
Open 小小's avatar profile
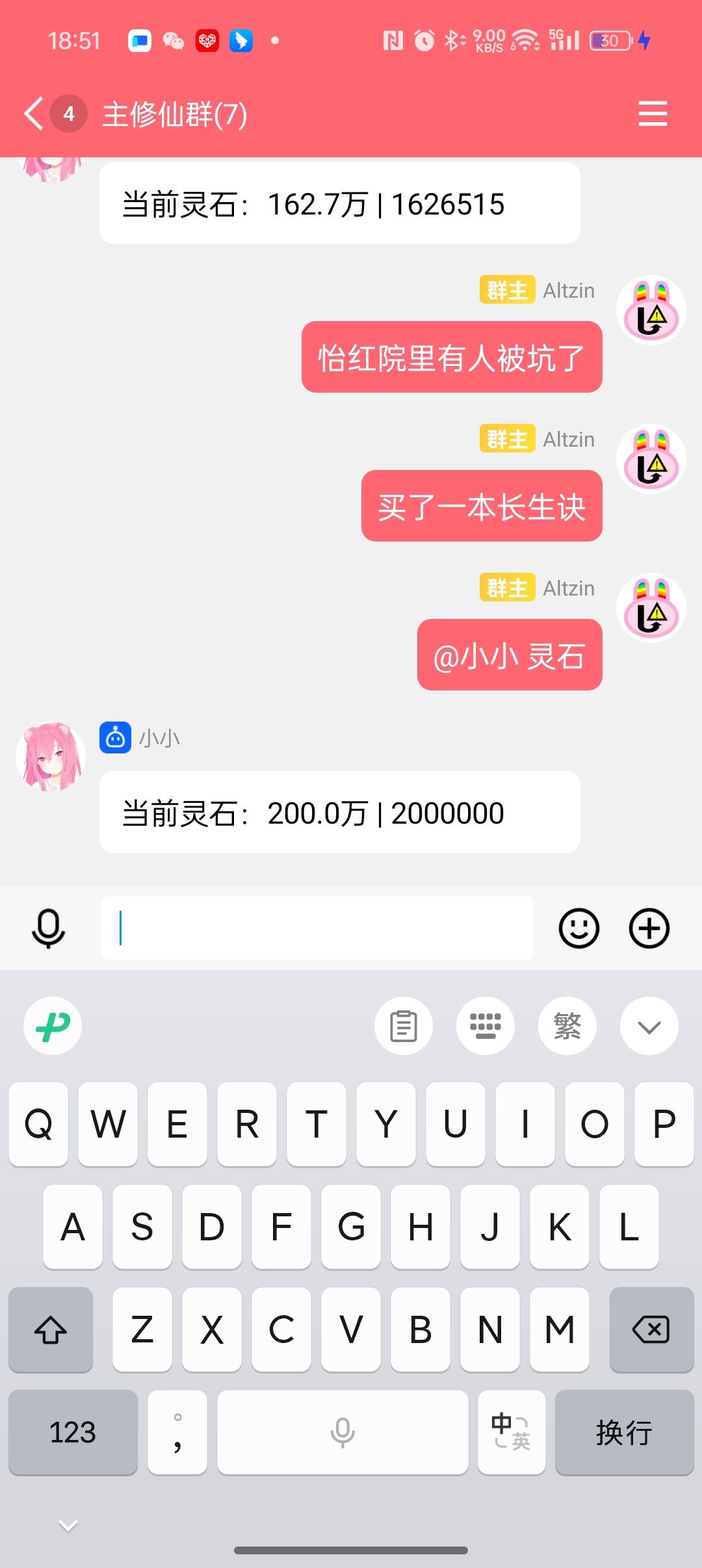(x=51, y=757)
